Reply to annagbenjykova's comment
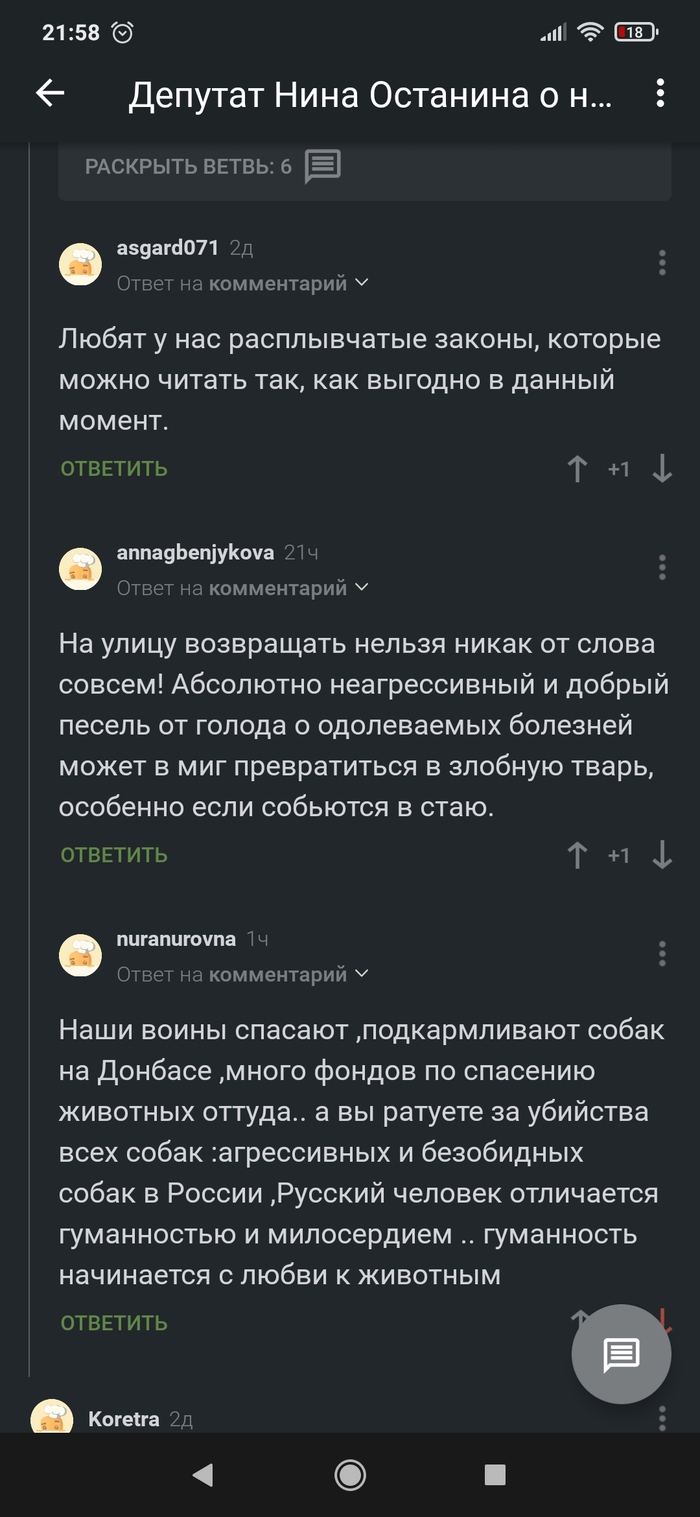 click(114, 854)
